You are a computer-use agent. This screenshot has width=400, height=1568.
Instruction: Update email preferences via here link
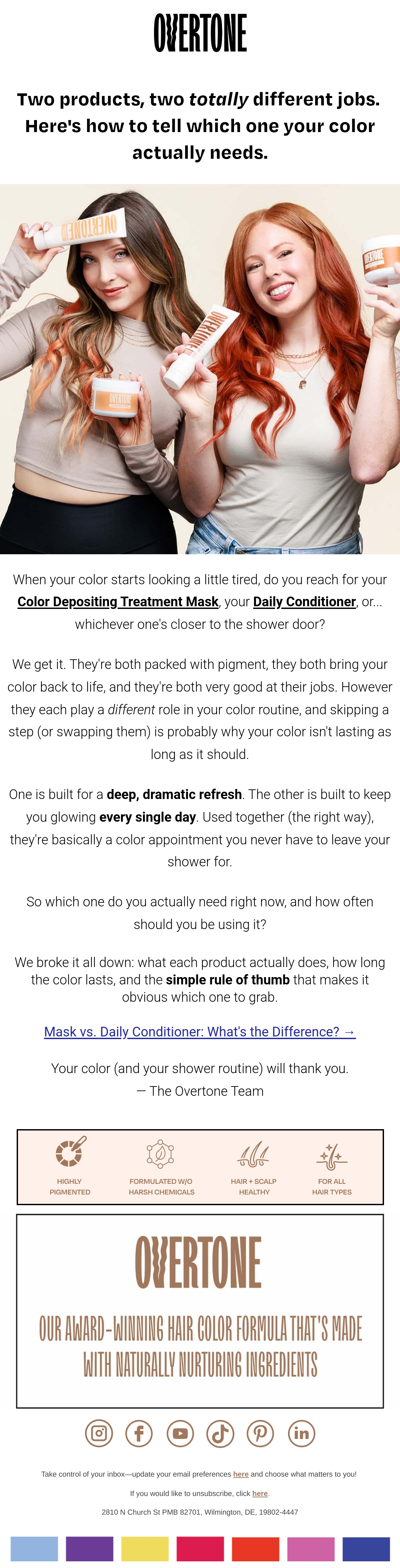pos(240,1474)
